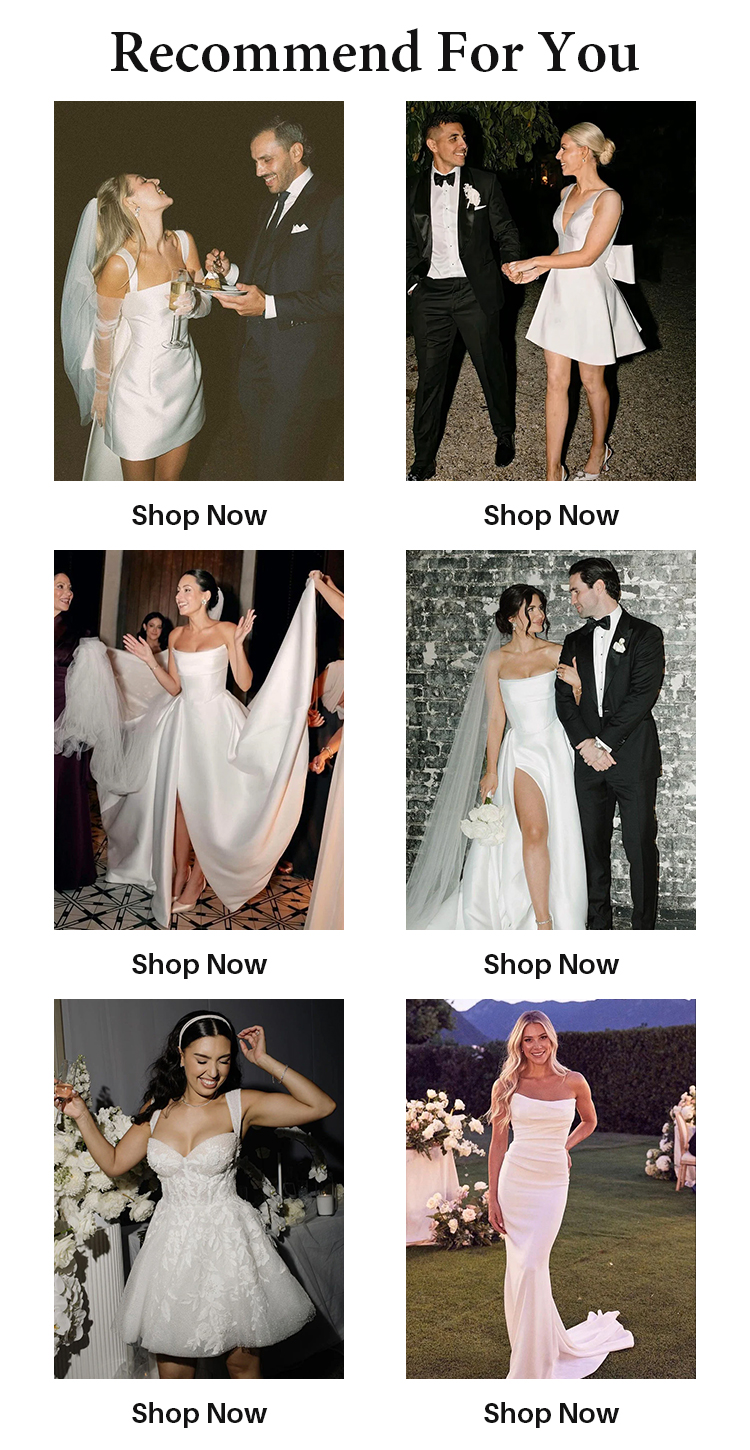Open the satin mini dress with veil photo

pyautogui.click(x=199, y=290)
